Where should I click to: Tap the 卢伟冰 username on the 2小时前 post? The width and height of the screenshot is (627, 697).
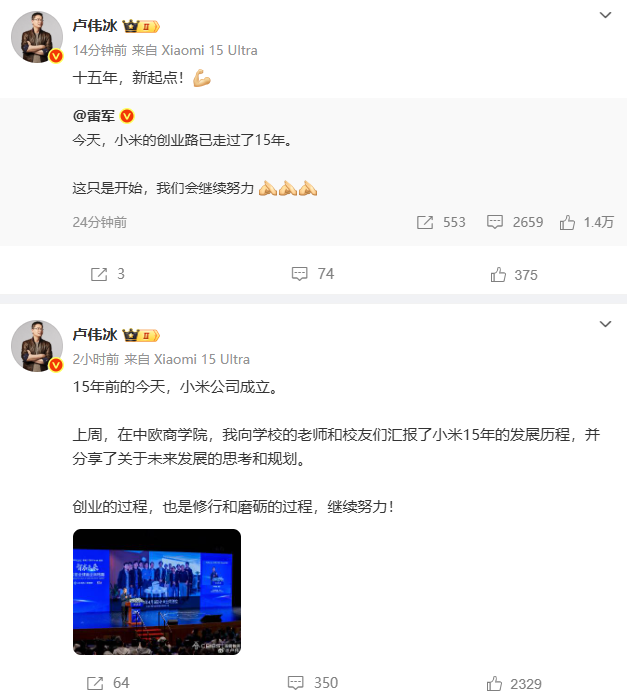95,334
